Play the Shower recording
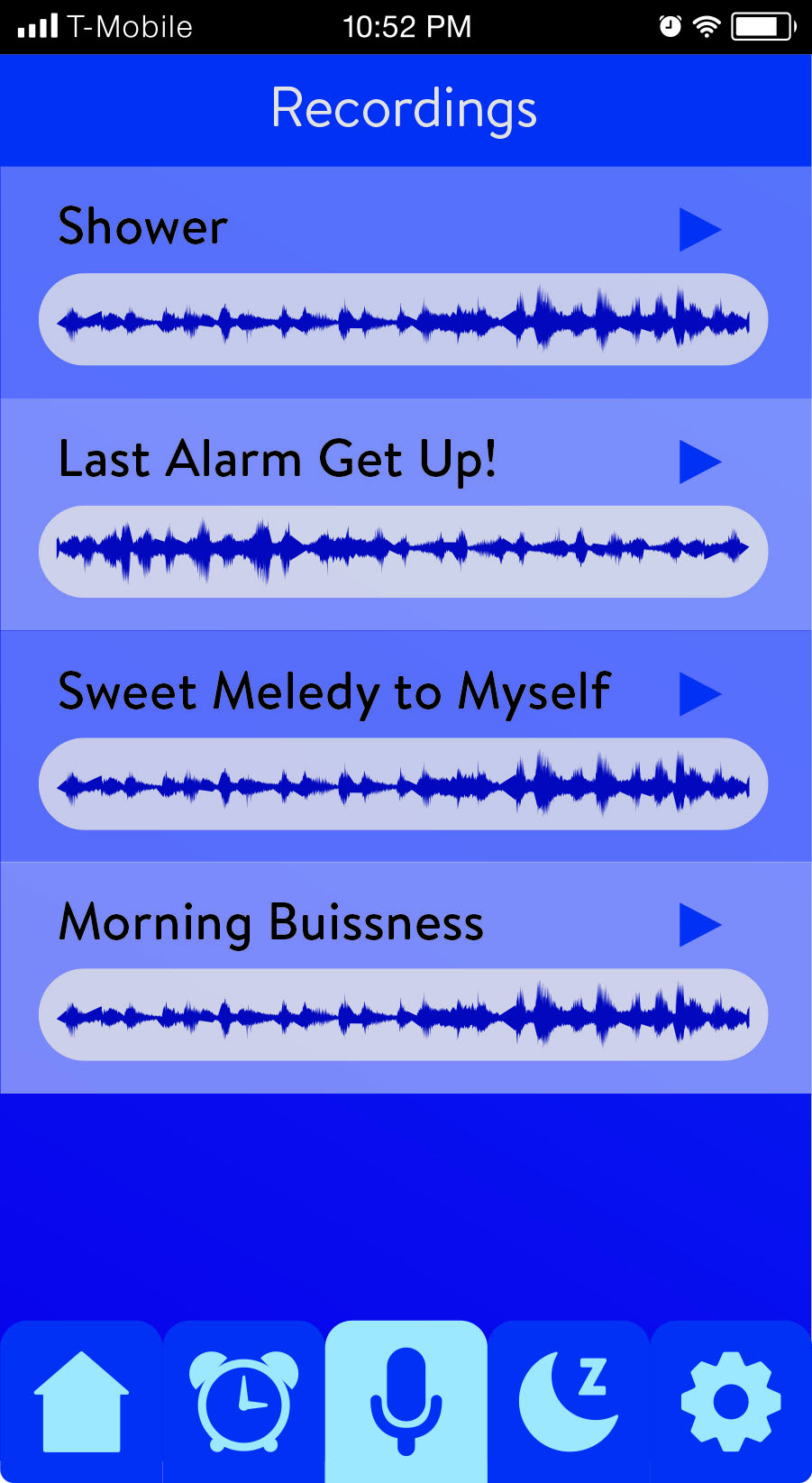 tap(699, 230)
